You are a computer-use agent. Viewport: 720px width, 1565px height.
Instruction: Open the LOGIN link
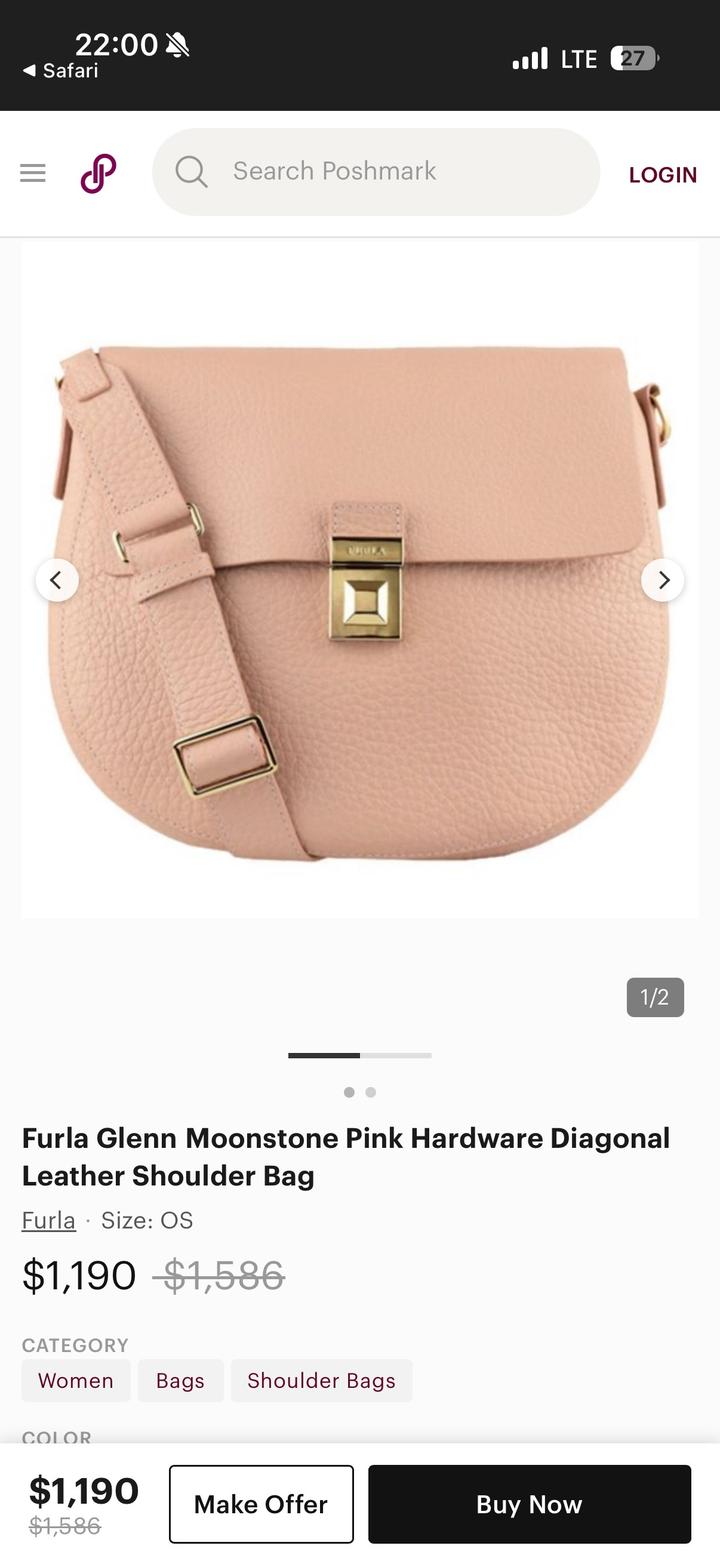coord(662,175)
